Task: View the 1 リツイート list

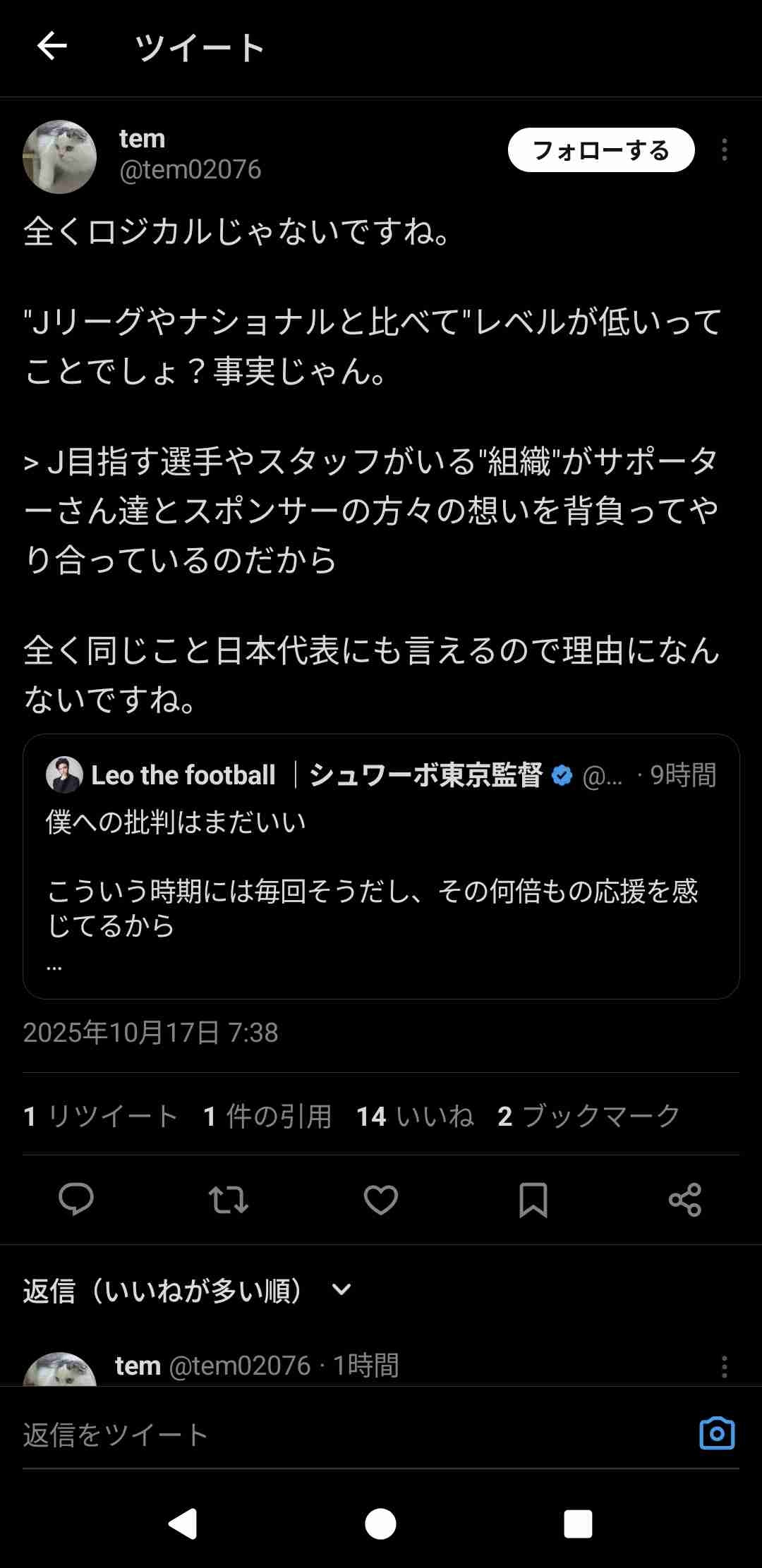Action: click(100, 1117)
